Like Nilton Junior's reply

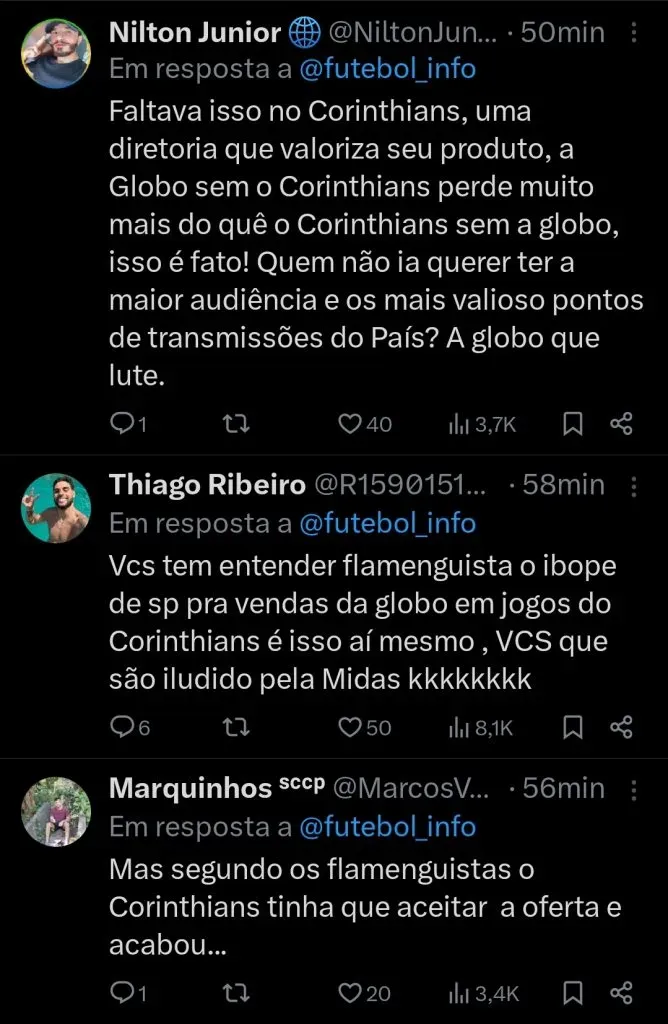click(x=349, y=424)
